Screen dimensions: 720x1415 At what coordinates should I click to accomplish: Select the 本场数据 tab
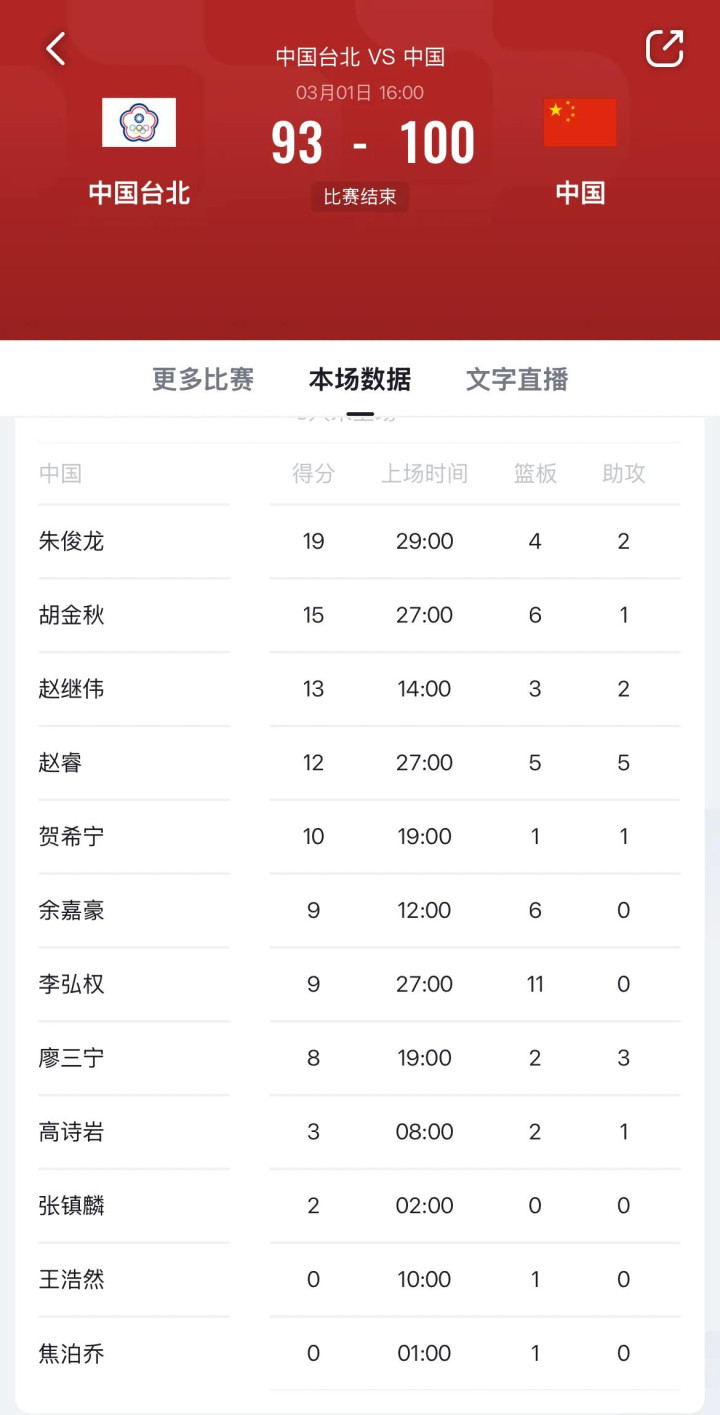(360, 380)
